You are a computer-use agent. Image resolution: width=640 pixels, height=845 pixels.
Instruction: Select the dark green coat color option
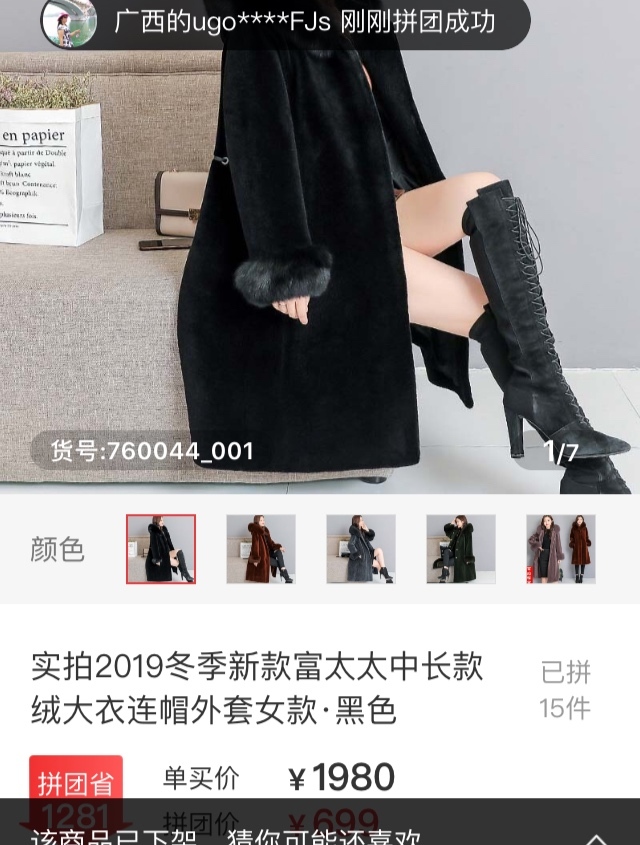coord(461,549)
